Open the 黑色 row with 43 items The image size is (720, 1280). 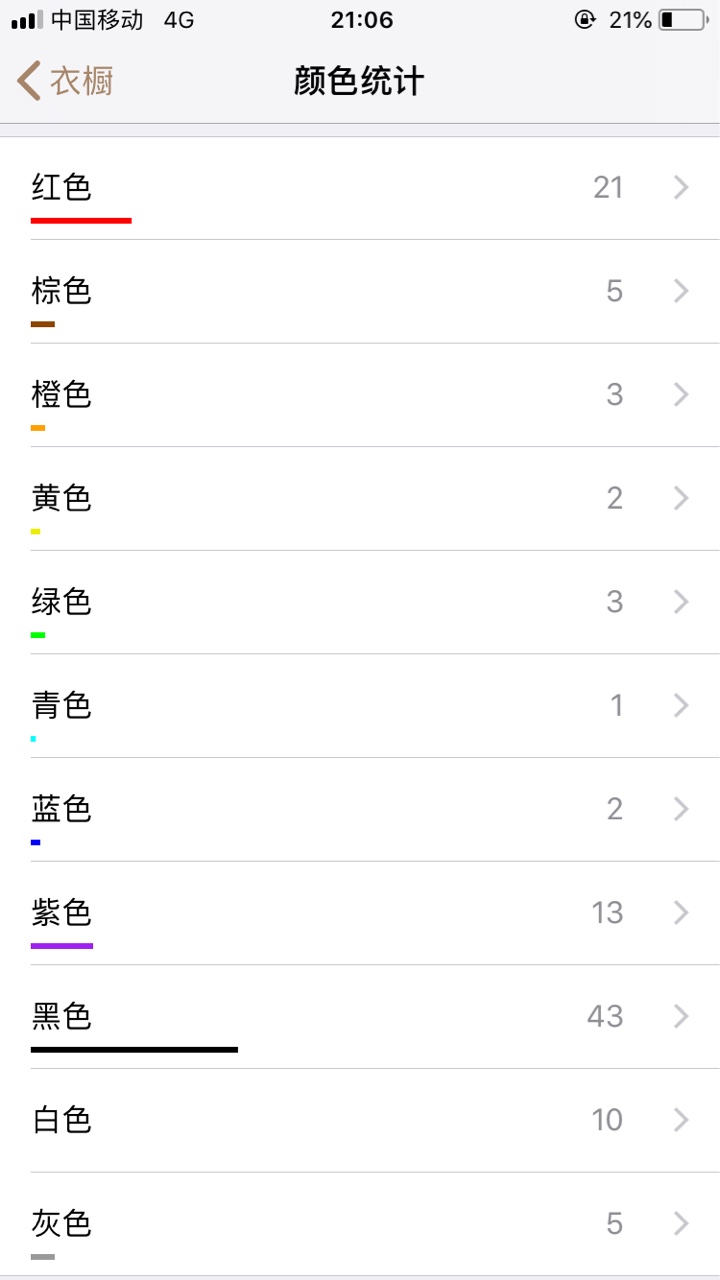pyautogui.click(x=360, y=1016)
